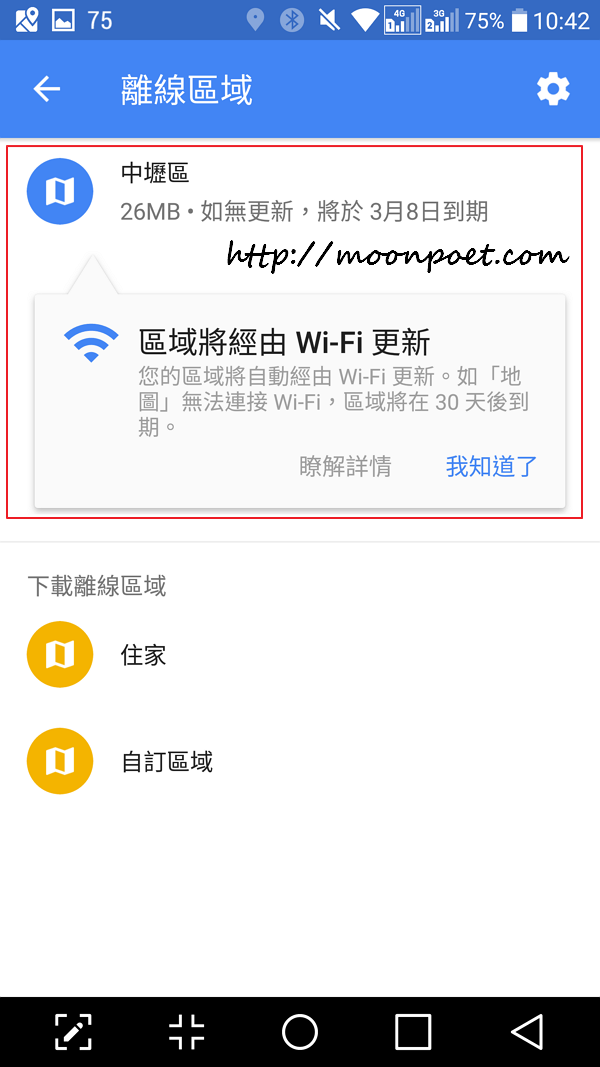600x1067 pixels.
Task: Go back using the app bar arrow
Action: pyautogui.click(x=47, y=90)
